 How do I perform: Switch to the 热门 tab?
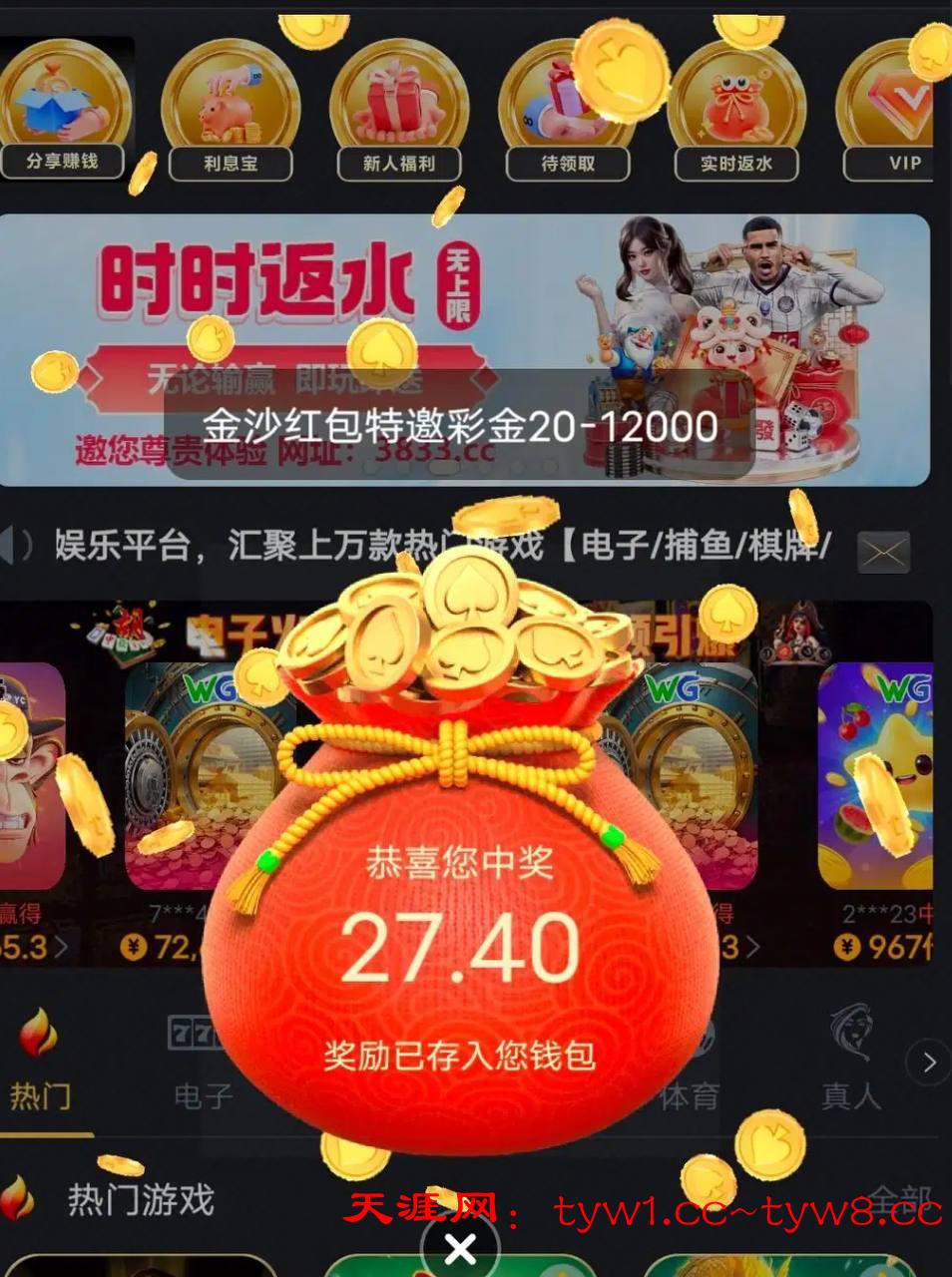point(40,1065)
